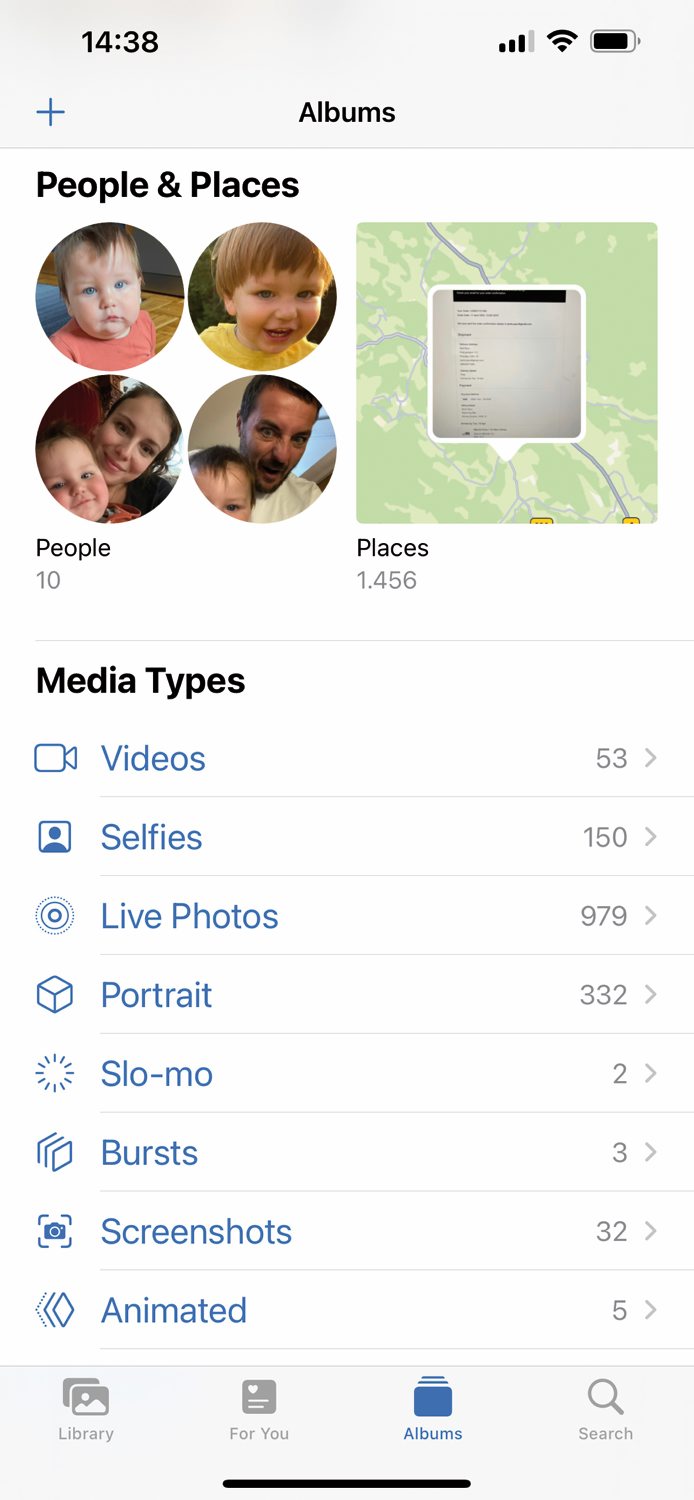The width and height of the screenshot is (694, 1500).
Task: Open the Selfies media type
Action: pos(347,837)
